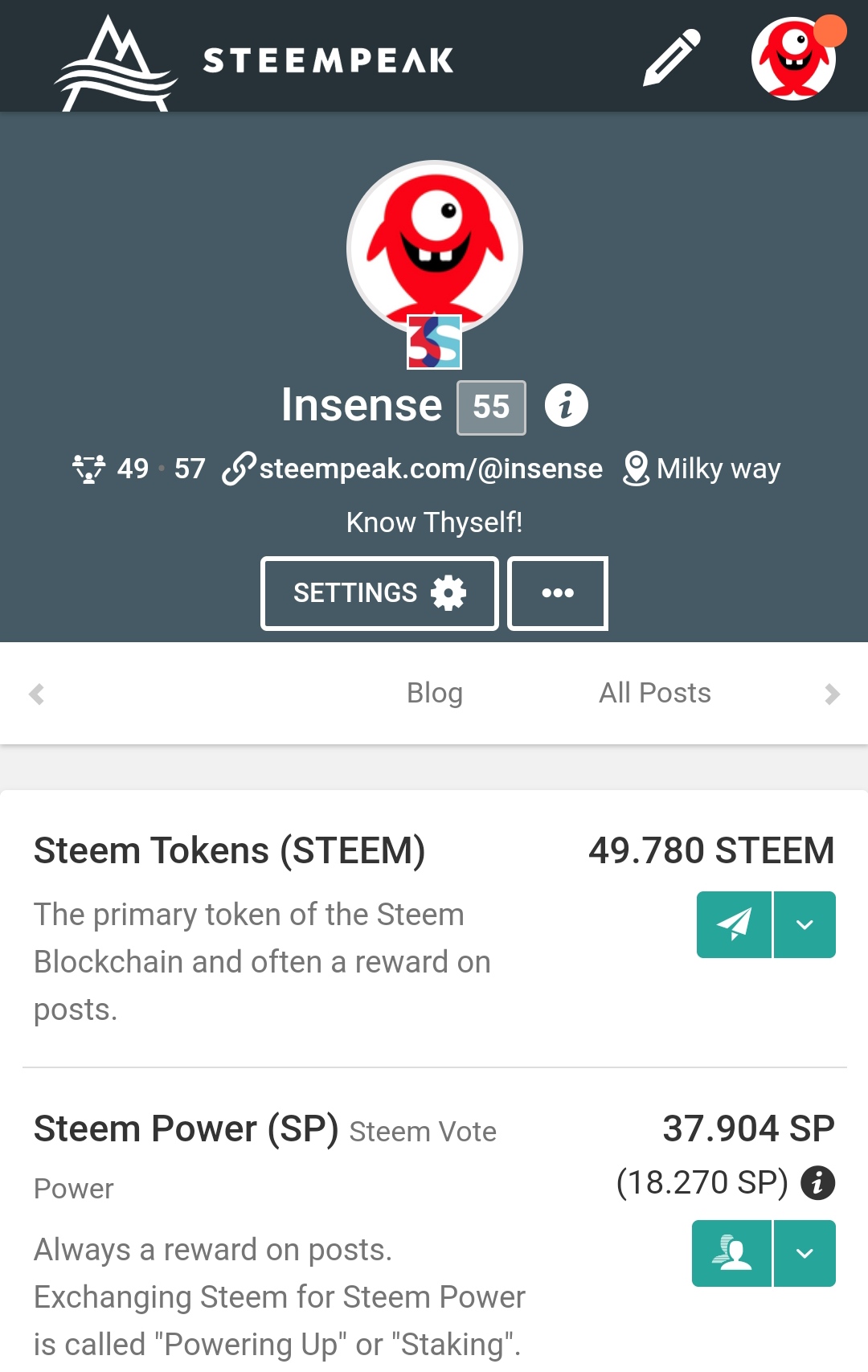Image resolution: width=868 pixels, height=1372 pixels.
Task: Show more tabs with right arrow
Action: pos(832,694)
